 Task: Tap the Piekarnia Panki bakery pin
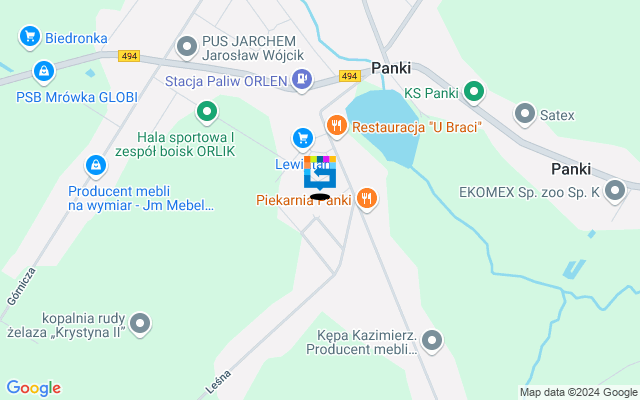(367, 198)
